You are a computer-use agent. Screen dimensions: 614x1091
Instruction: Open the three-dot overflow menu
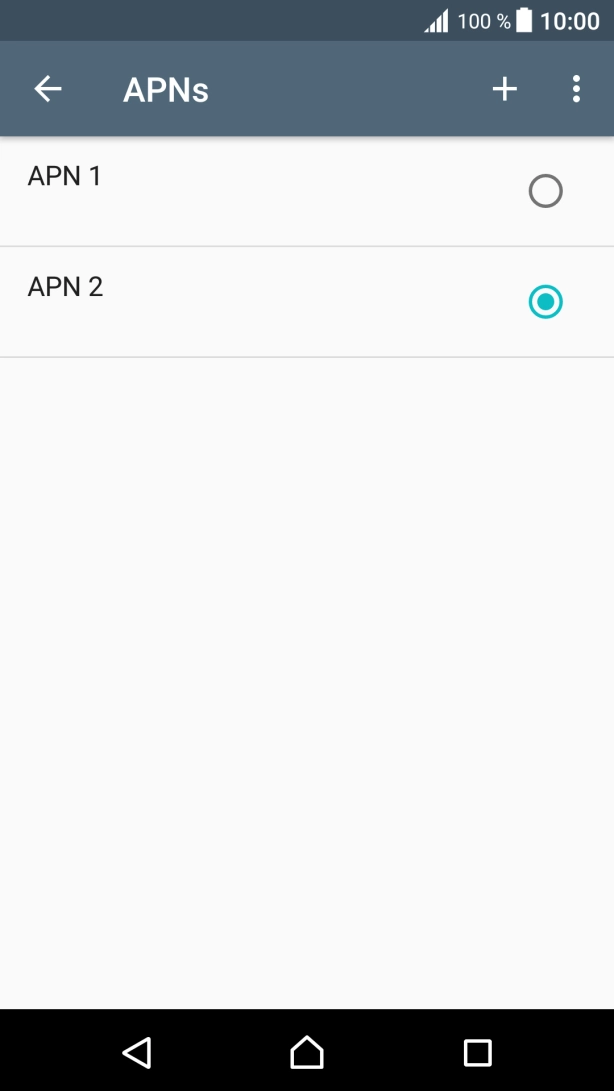click(x=576, y=89)
